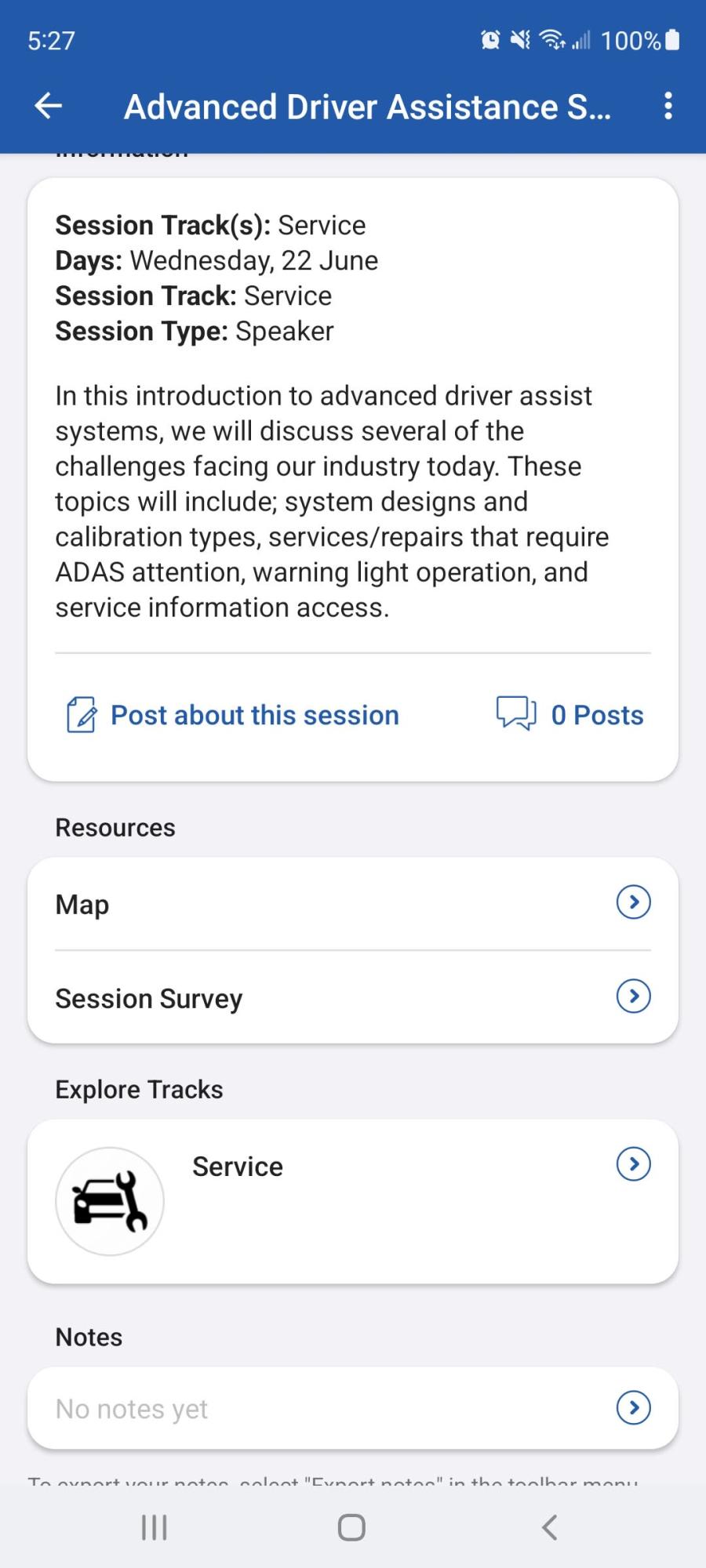The height and width of the screenshot is (1568, 706).
Task: View the 0 Posts discussion
Action: (570, 715)
